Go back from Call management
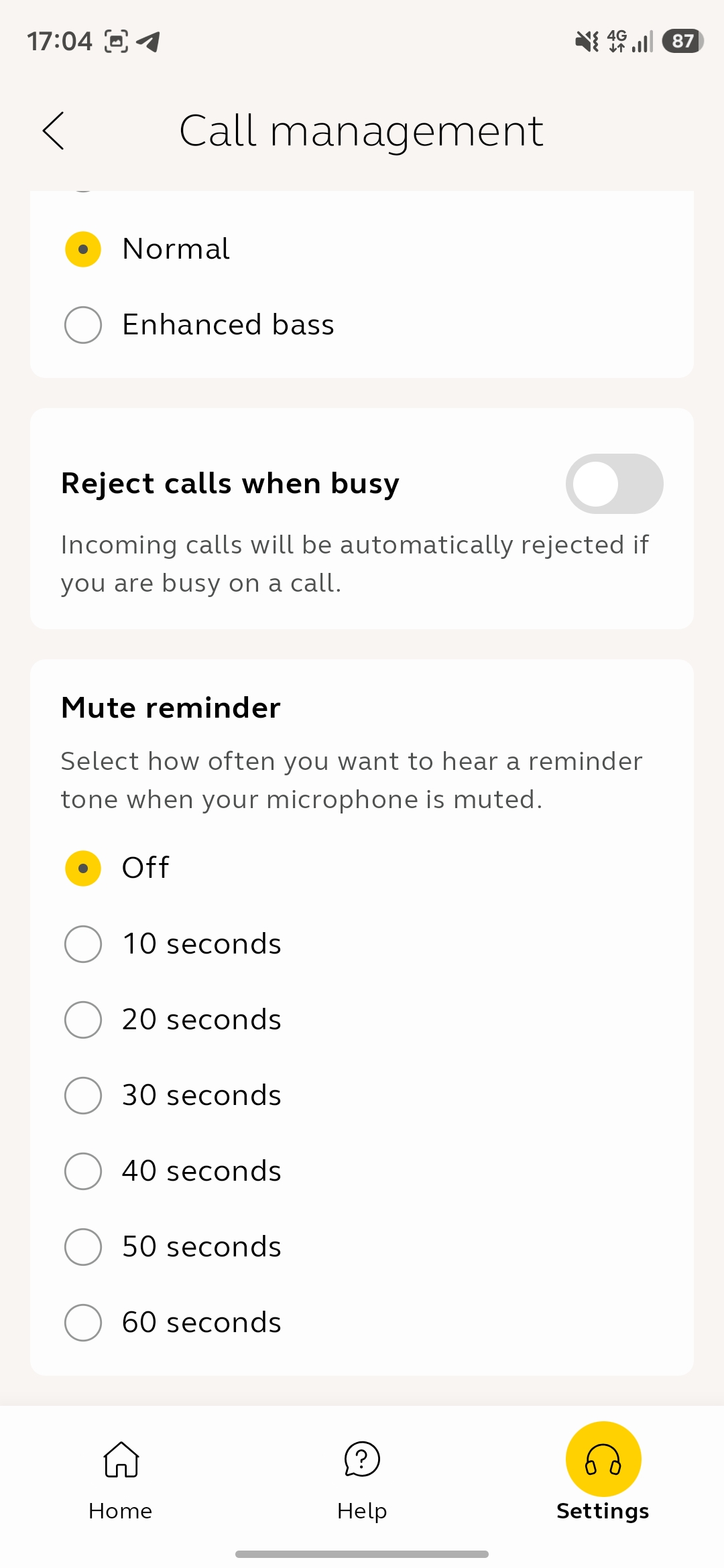This screenshot has width=724, height=1568. point(54,131)
